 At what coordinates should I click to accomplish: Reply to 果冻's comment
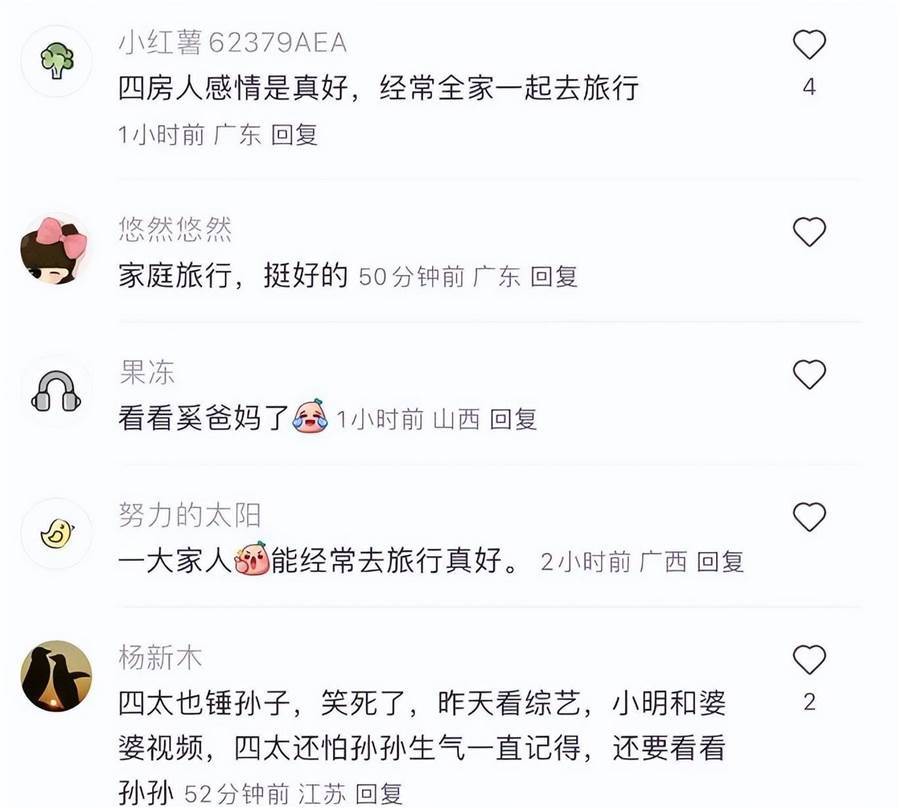(x=513, y=419)
